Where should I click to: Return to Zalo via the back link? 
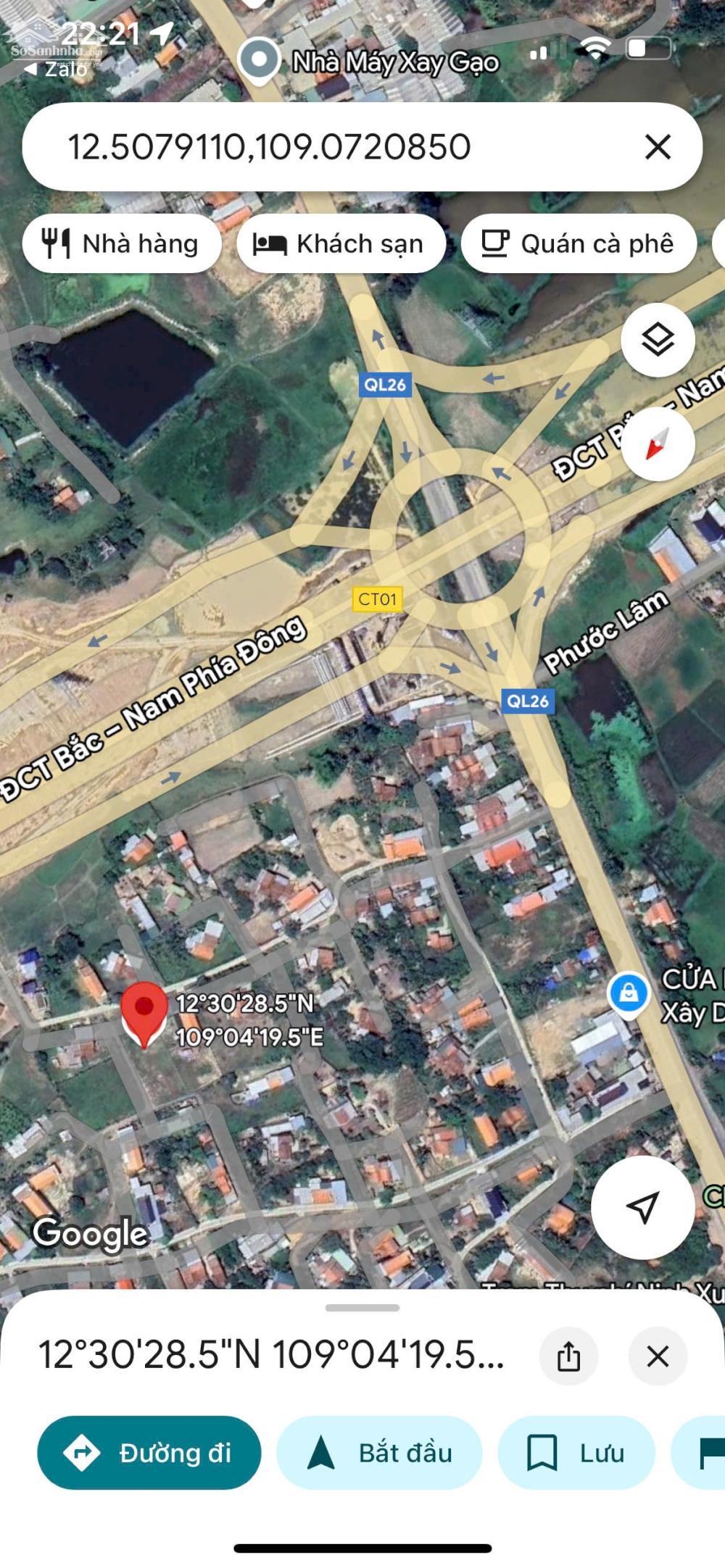(57, 70)
